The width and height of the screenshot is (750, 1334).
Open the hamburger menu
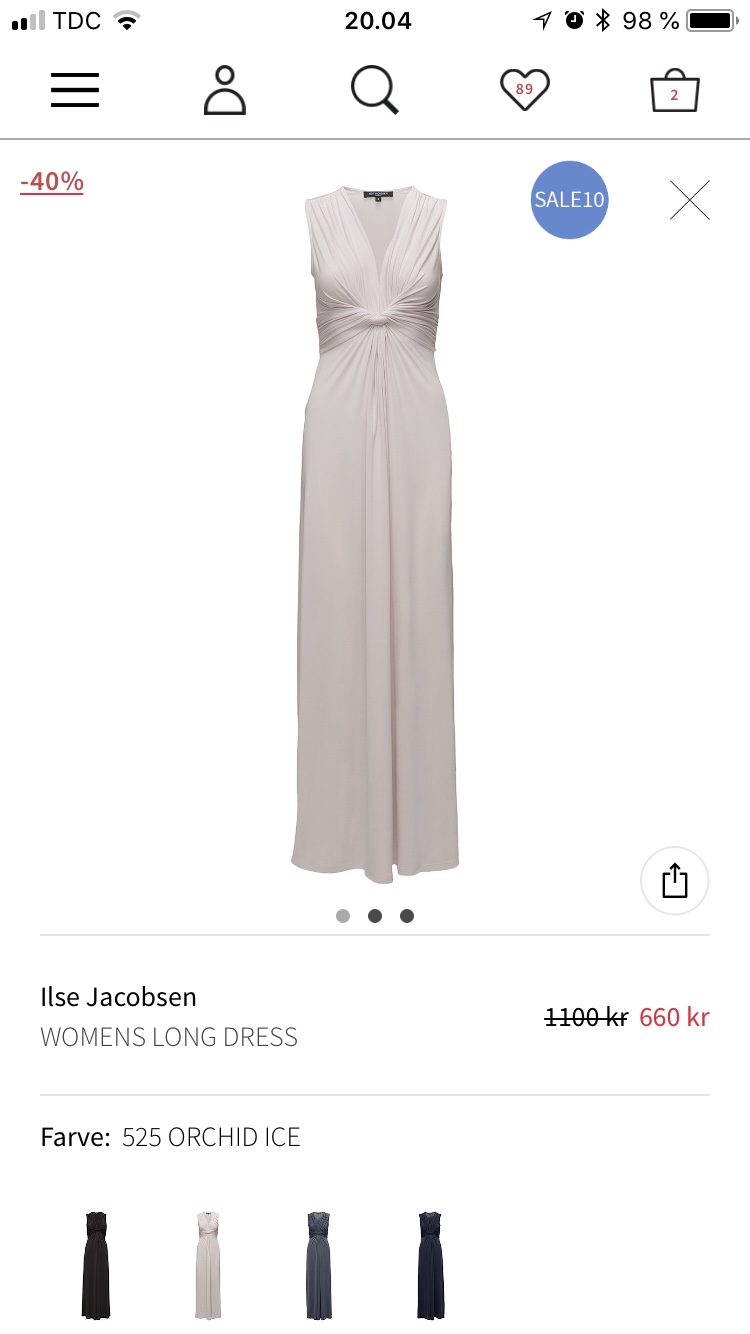[75, 91]
